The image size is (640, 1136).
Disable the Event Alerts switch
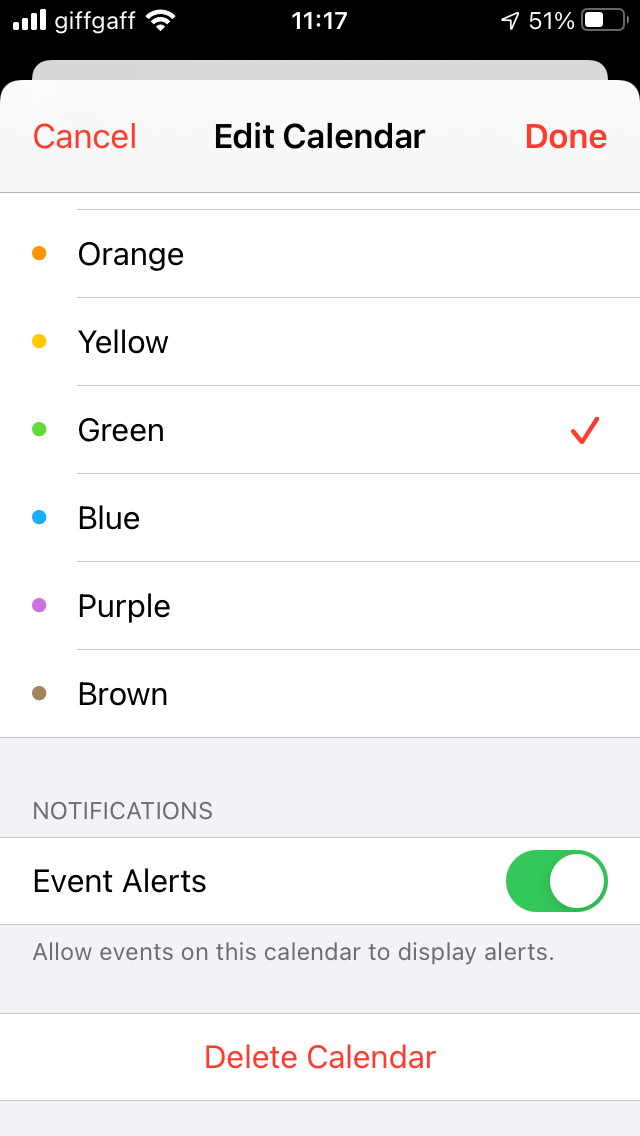(557, 881)
